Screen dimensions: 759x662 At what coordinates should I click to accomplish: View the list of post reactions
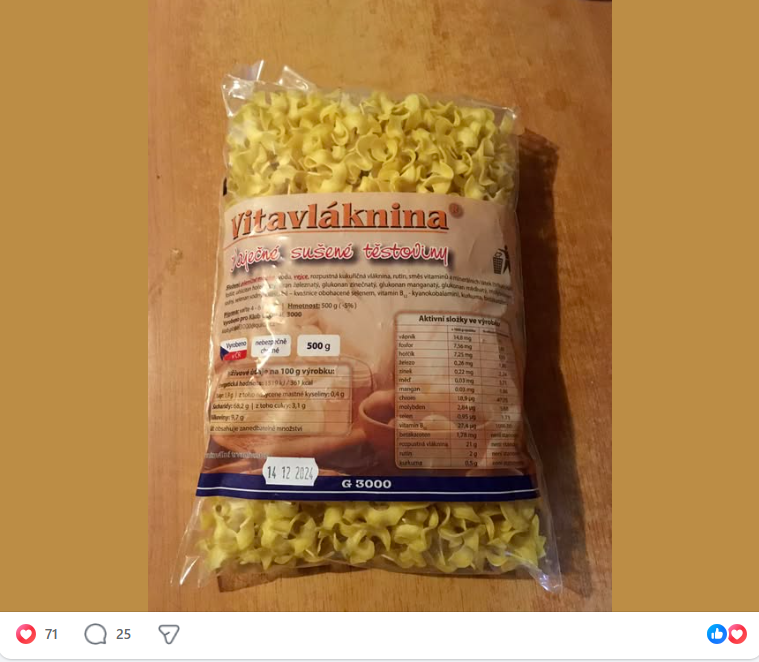coord(727,634)
